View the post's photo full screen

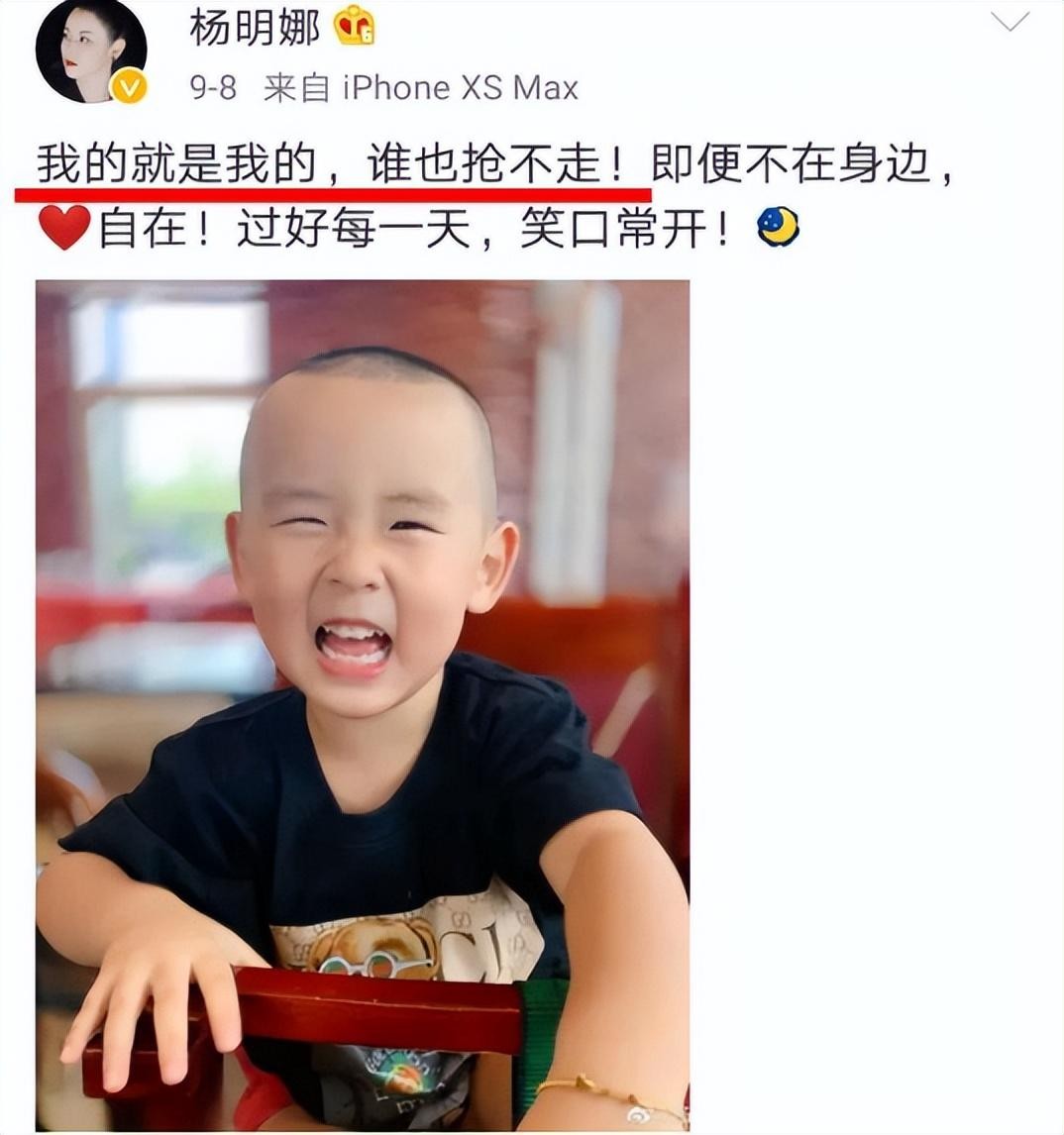(x=363, y=704)
